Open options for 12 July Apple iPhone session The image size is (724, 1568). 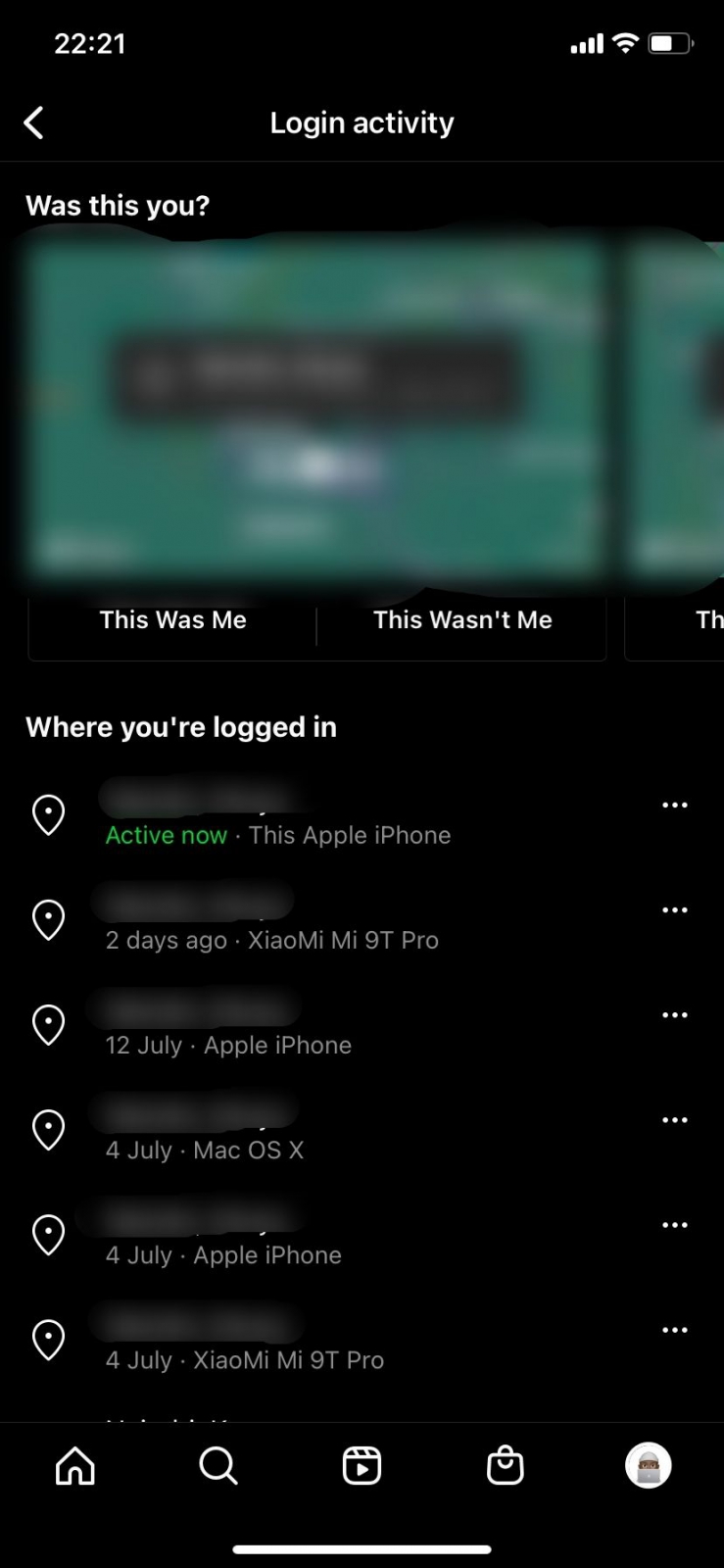(674, 1015)
